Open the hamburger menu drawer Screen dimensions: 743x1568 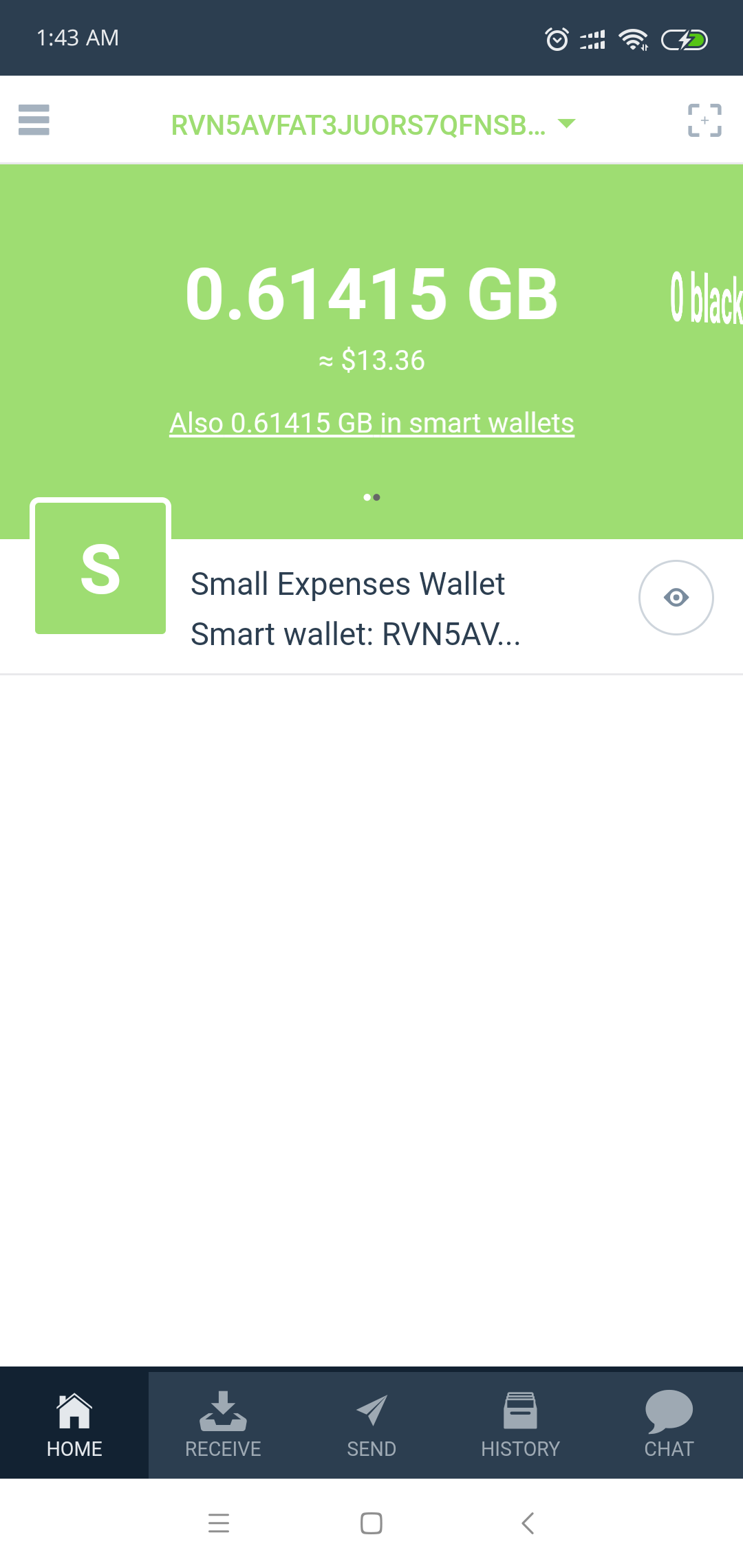[34, 120]
